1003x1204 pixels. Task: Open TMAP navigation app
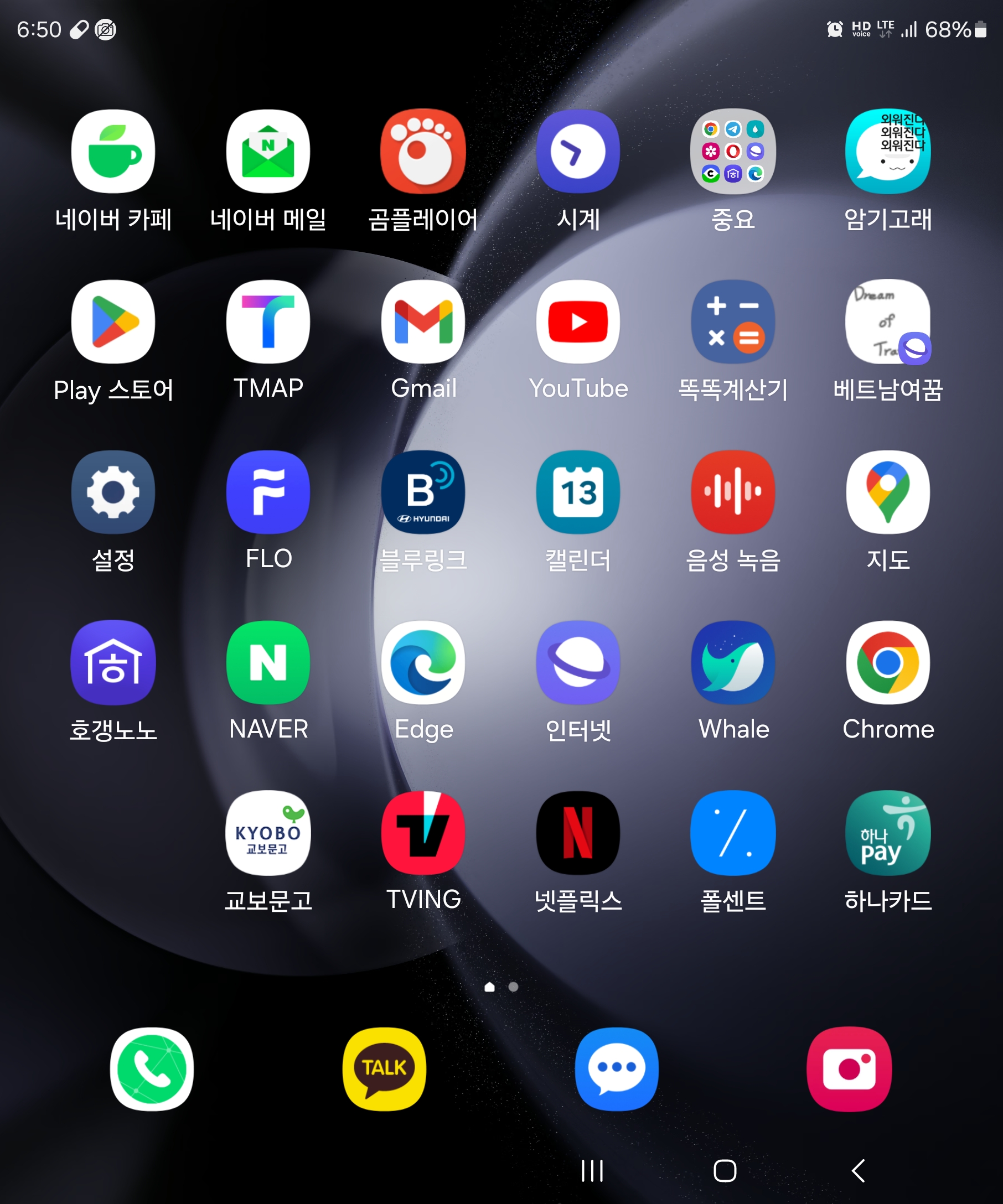[268, 321]
